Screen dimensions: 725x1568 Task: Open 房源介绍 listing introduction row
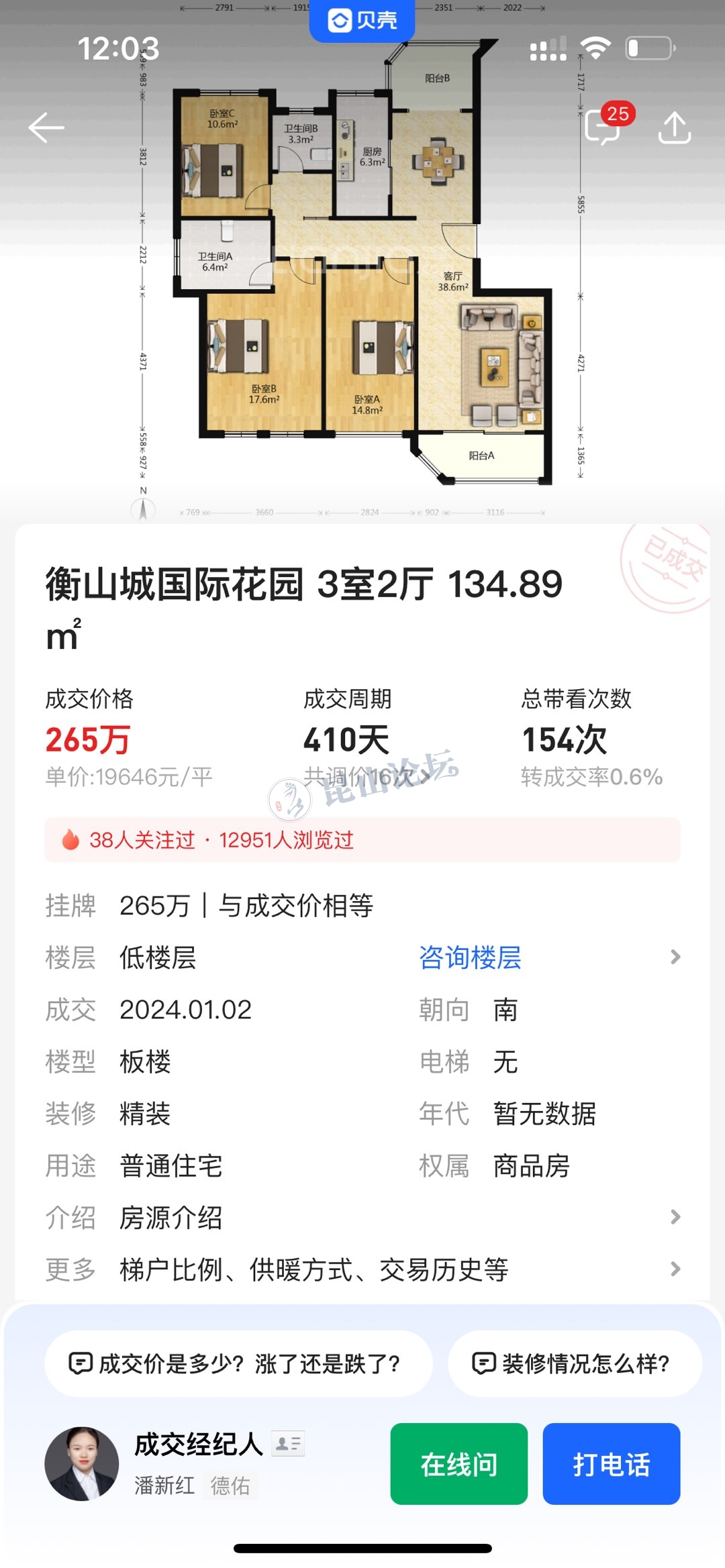coord(362,1217)
